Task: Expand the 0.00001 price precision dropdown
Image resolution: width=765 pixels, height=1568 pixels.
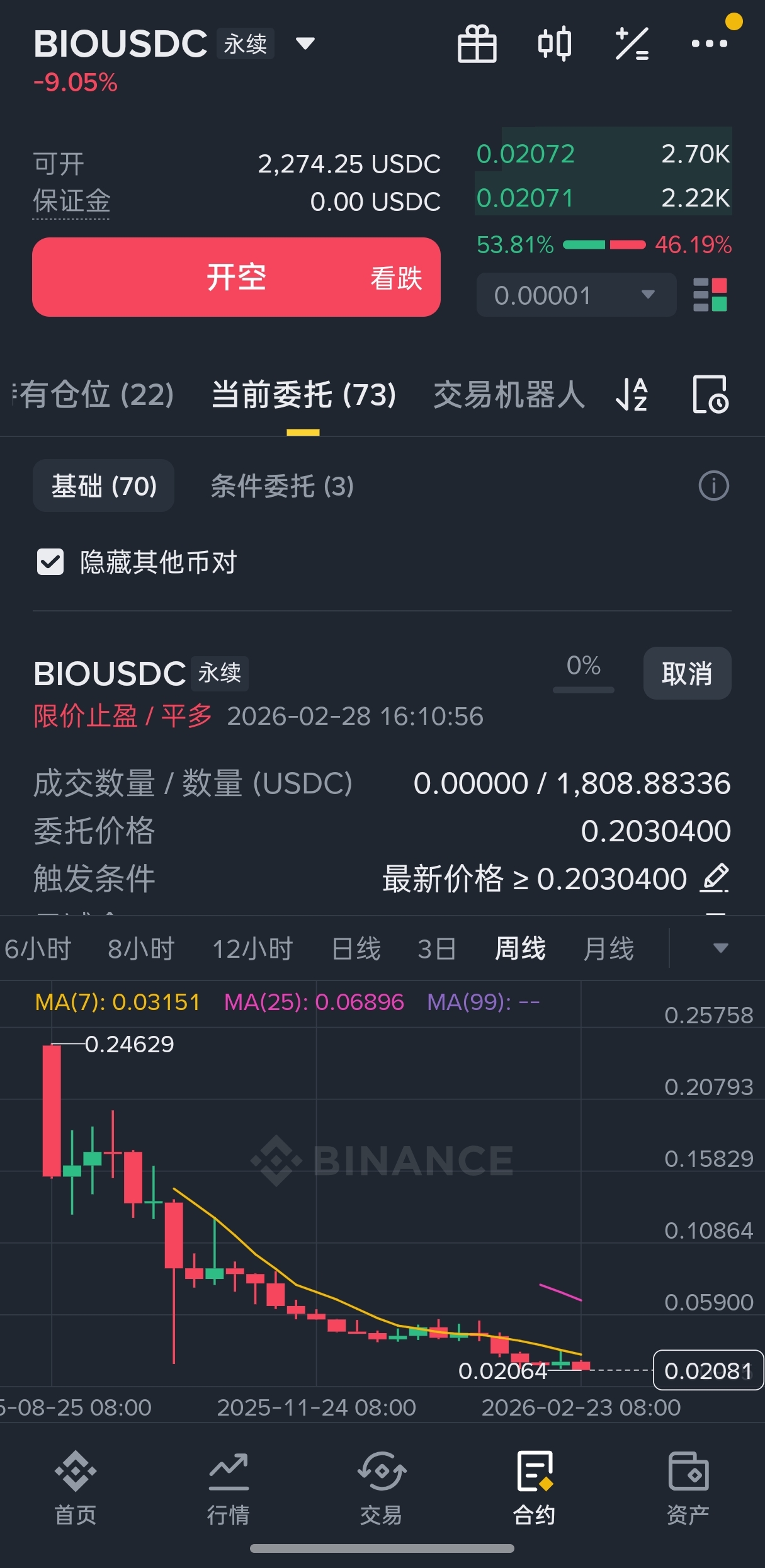Action: coord(575,295)
